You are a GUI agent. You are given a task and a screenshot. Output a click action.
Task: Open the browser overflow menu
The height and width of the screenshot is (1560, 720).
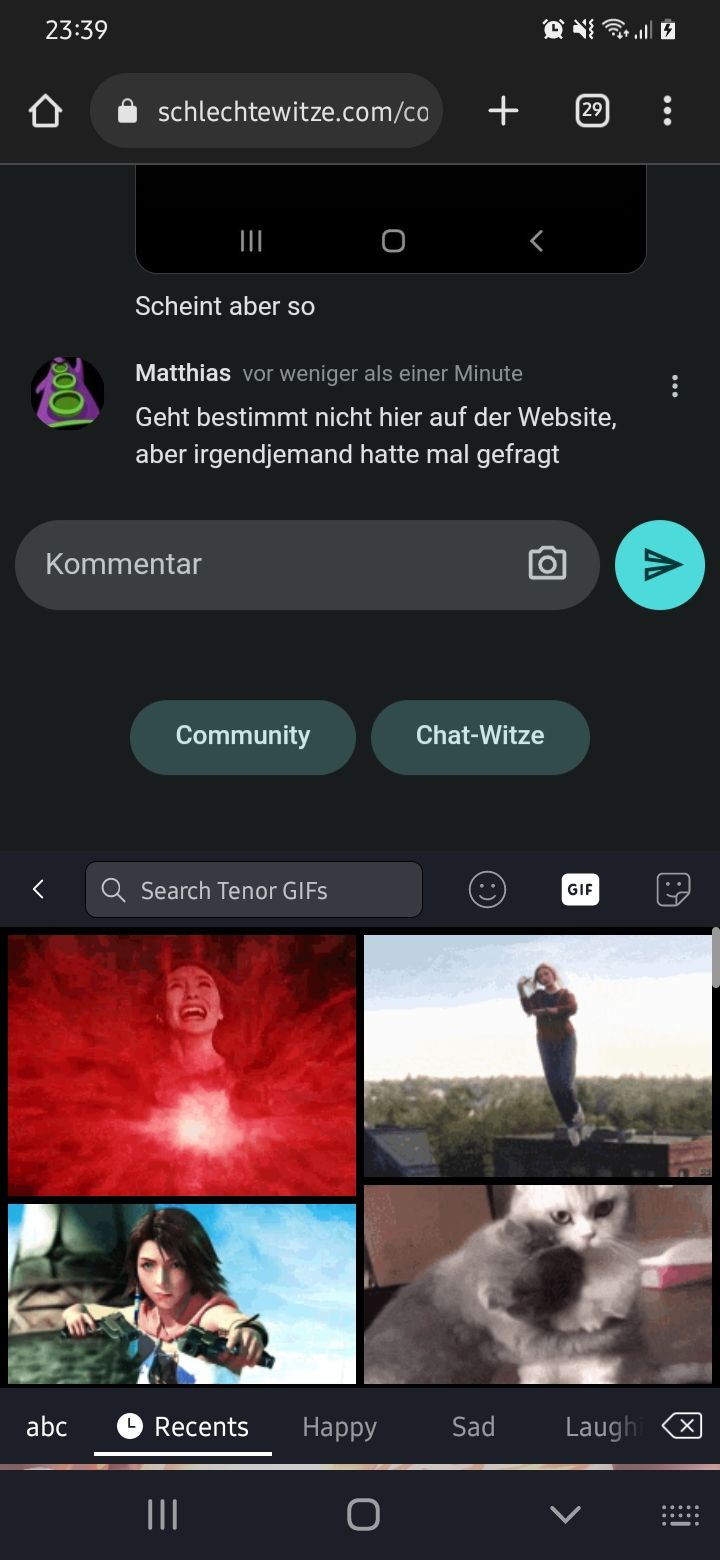[667, 111]
